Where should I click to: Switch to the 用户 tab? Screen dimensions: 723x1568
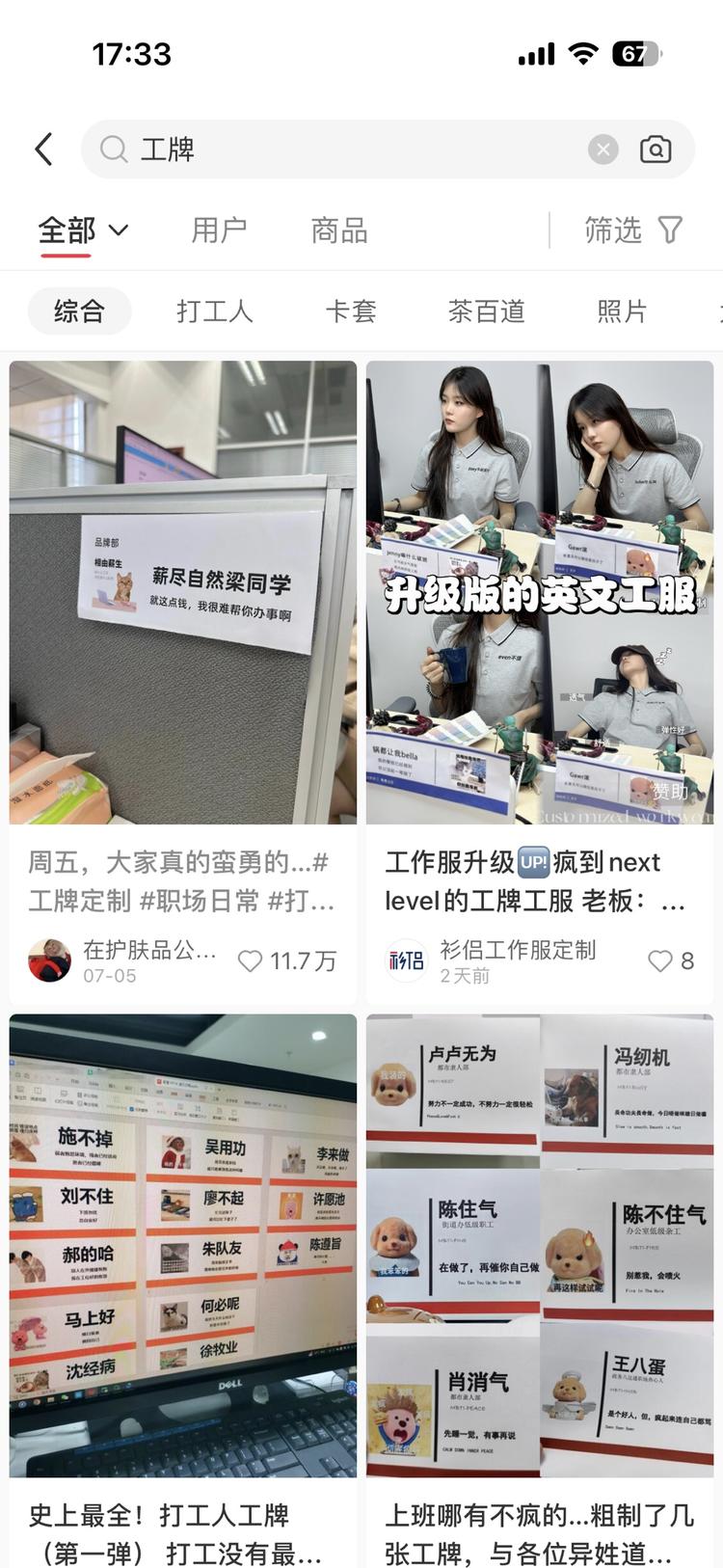click(x=219, y=230)
